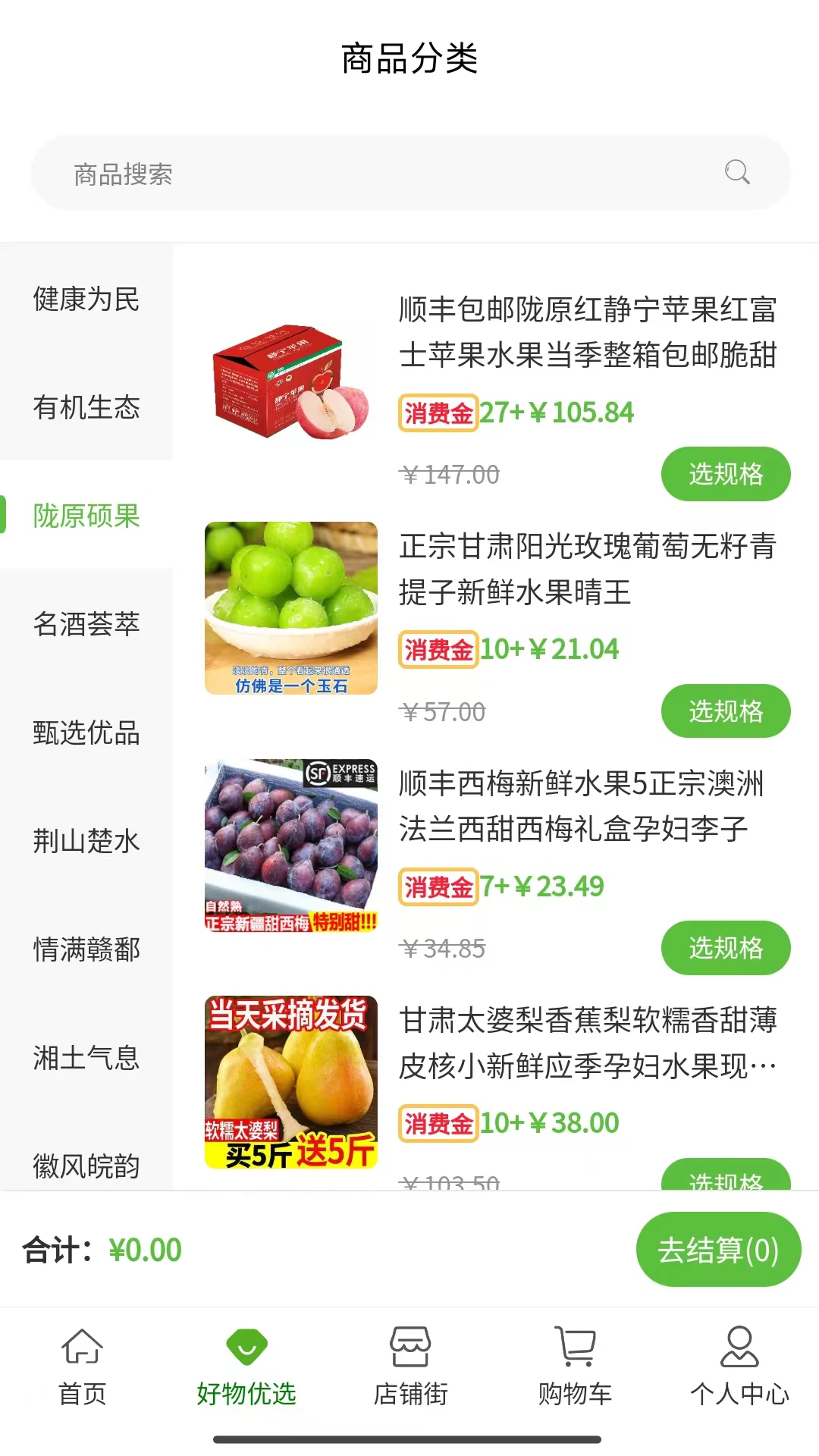Screen dimensions: 819x1456
Task: Go to checkout with 去结算(0)
Action: click(x=718, y=1250)
